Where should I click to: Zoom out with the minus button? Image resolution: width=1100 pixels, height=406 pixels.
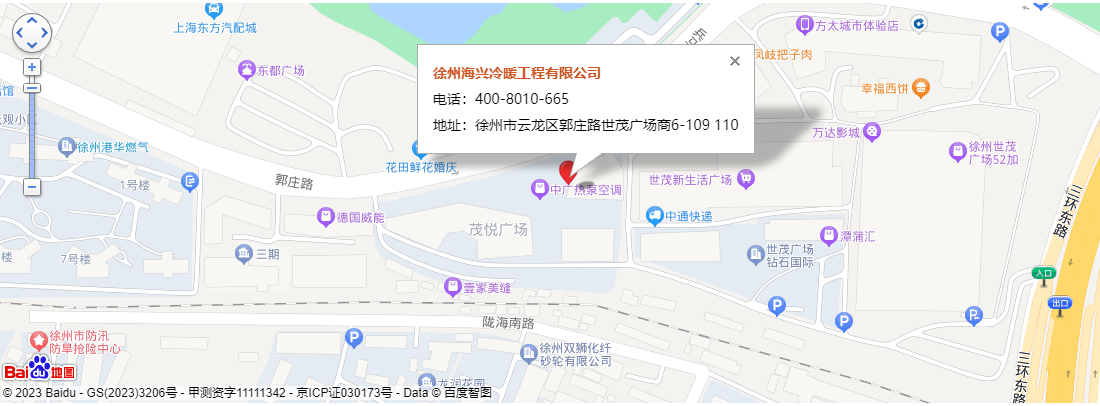tap(32, 187)
